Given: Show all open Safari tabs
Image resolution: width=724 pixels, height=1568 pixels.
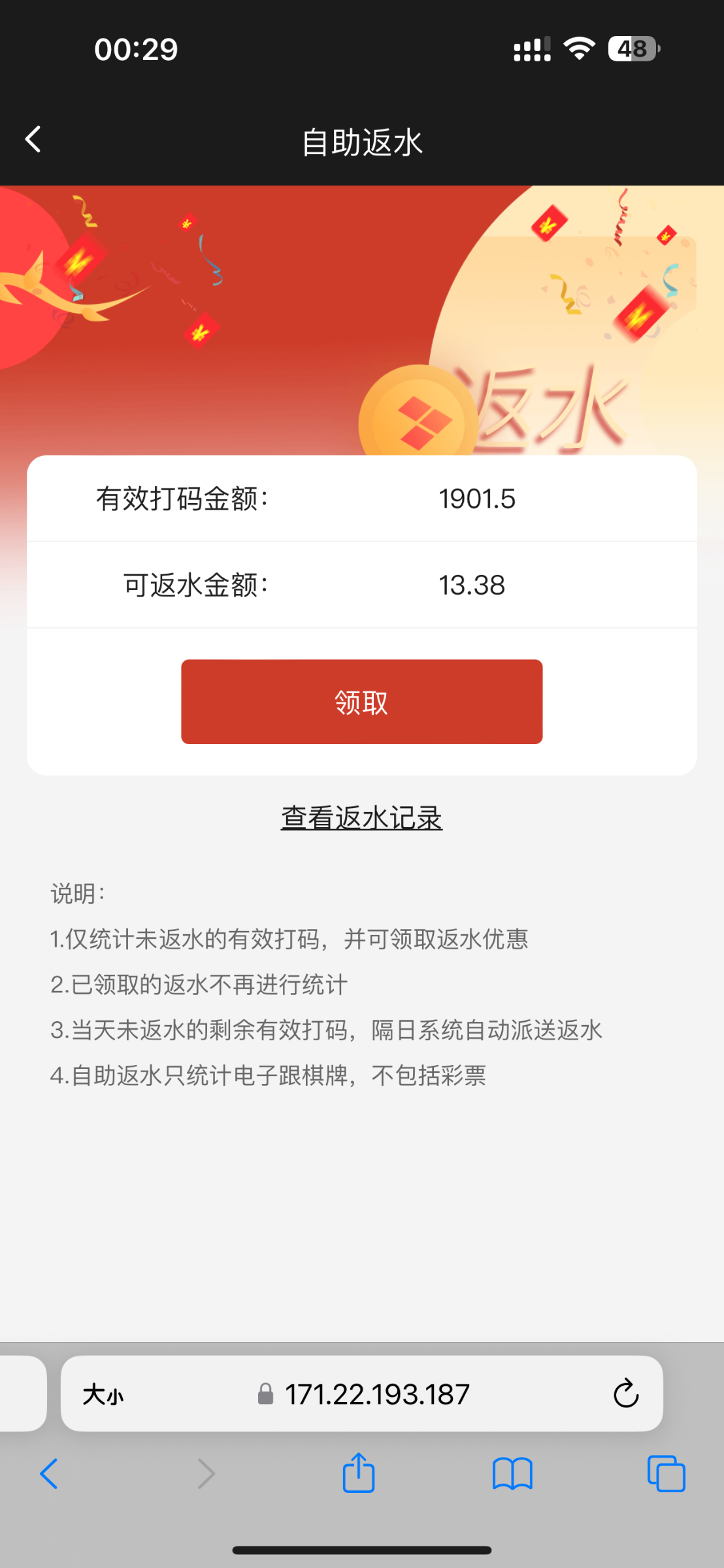Looking at the screenshot, I should point(666,1474).
